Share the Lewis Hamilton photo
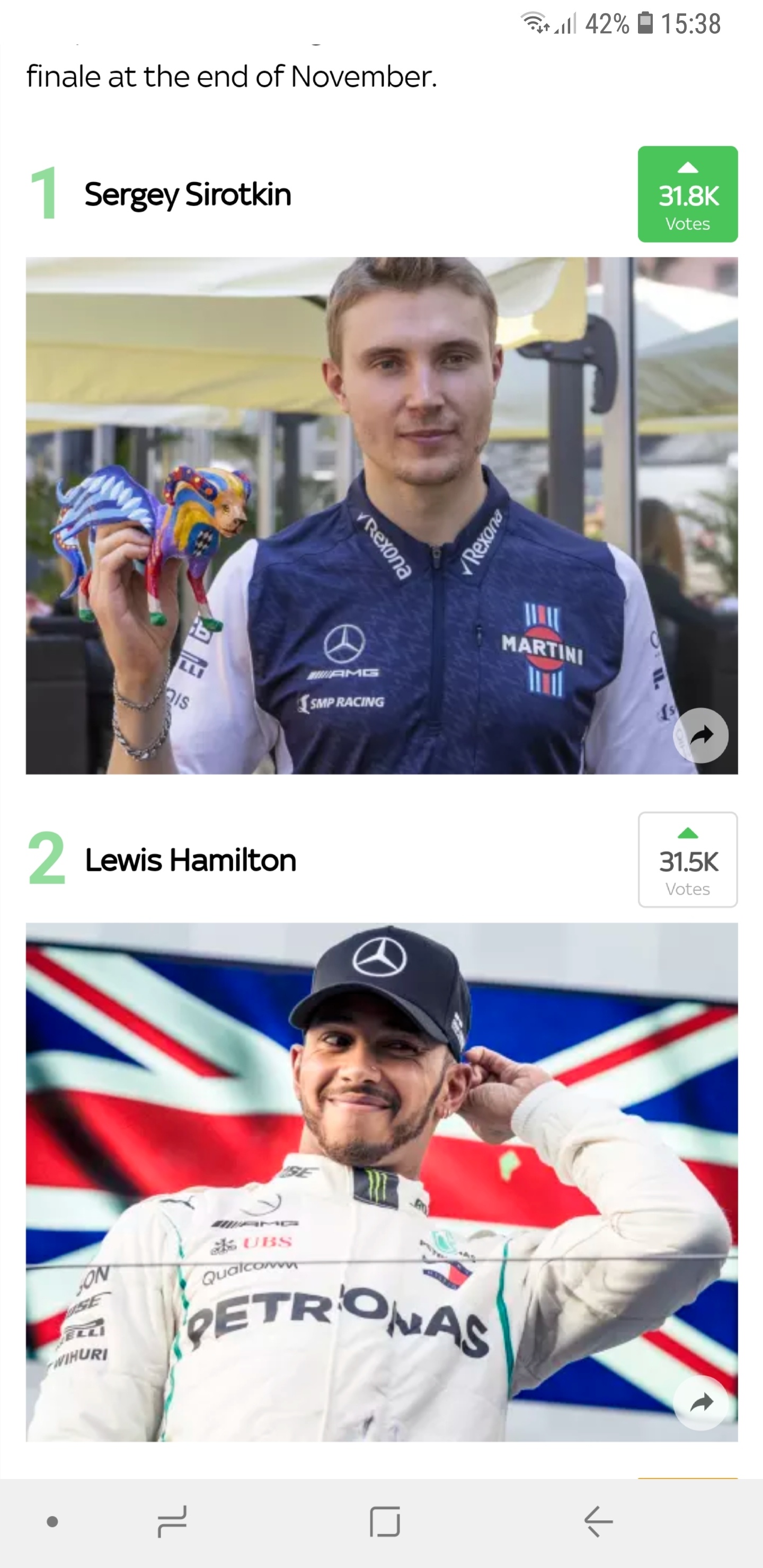 [701, 1402]
